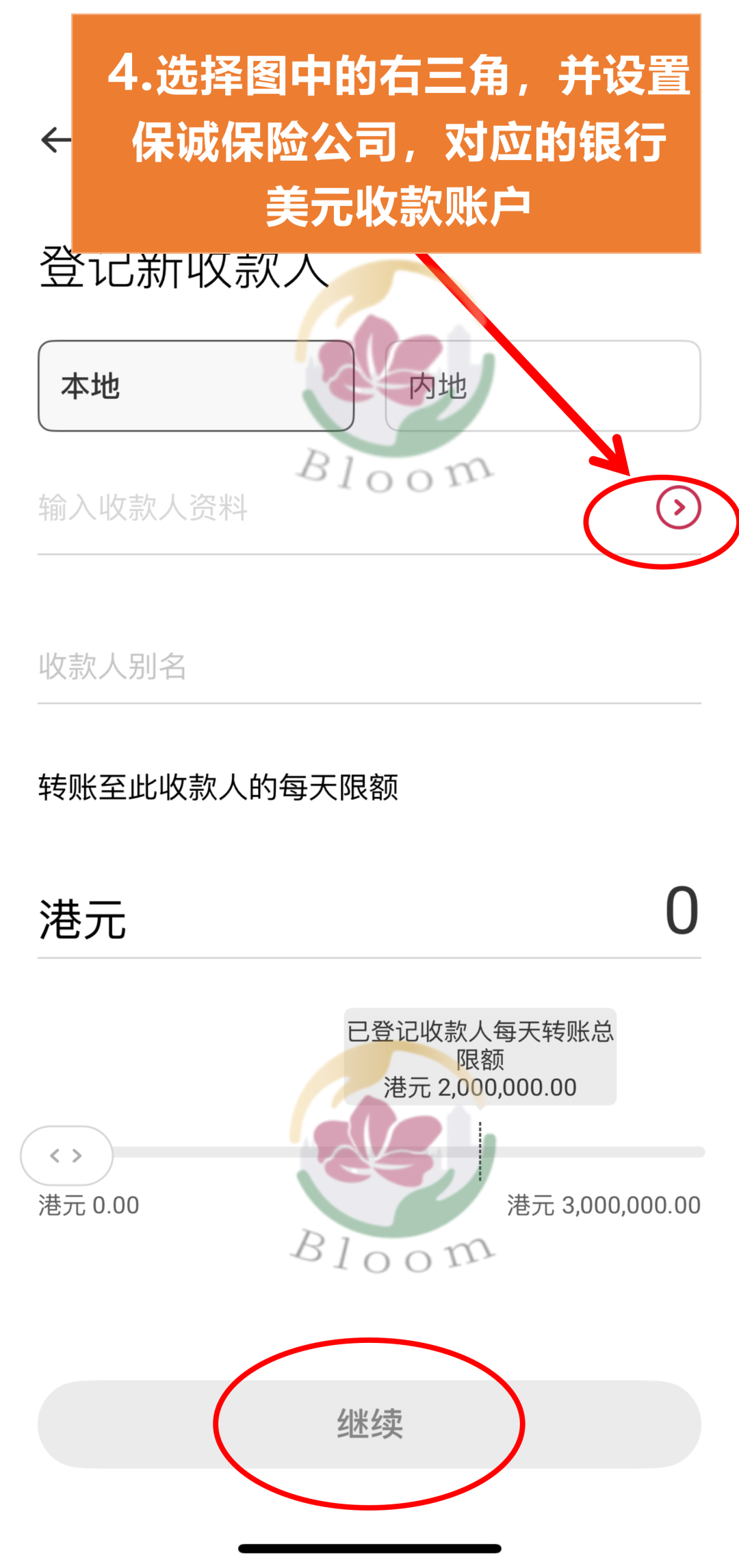Go back using the top-left arrow
The height and width of the screenshot is (1568, 739).
pyautogui.click(x=56, y=140)
